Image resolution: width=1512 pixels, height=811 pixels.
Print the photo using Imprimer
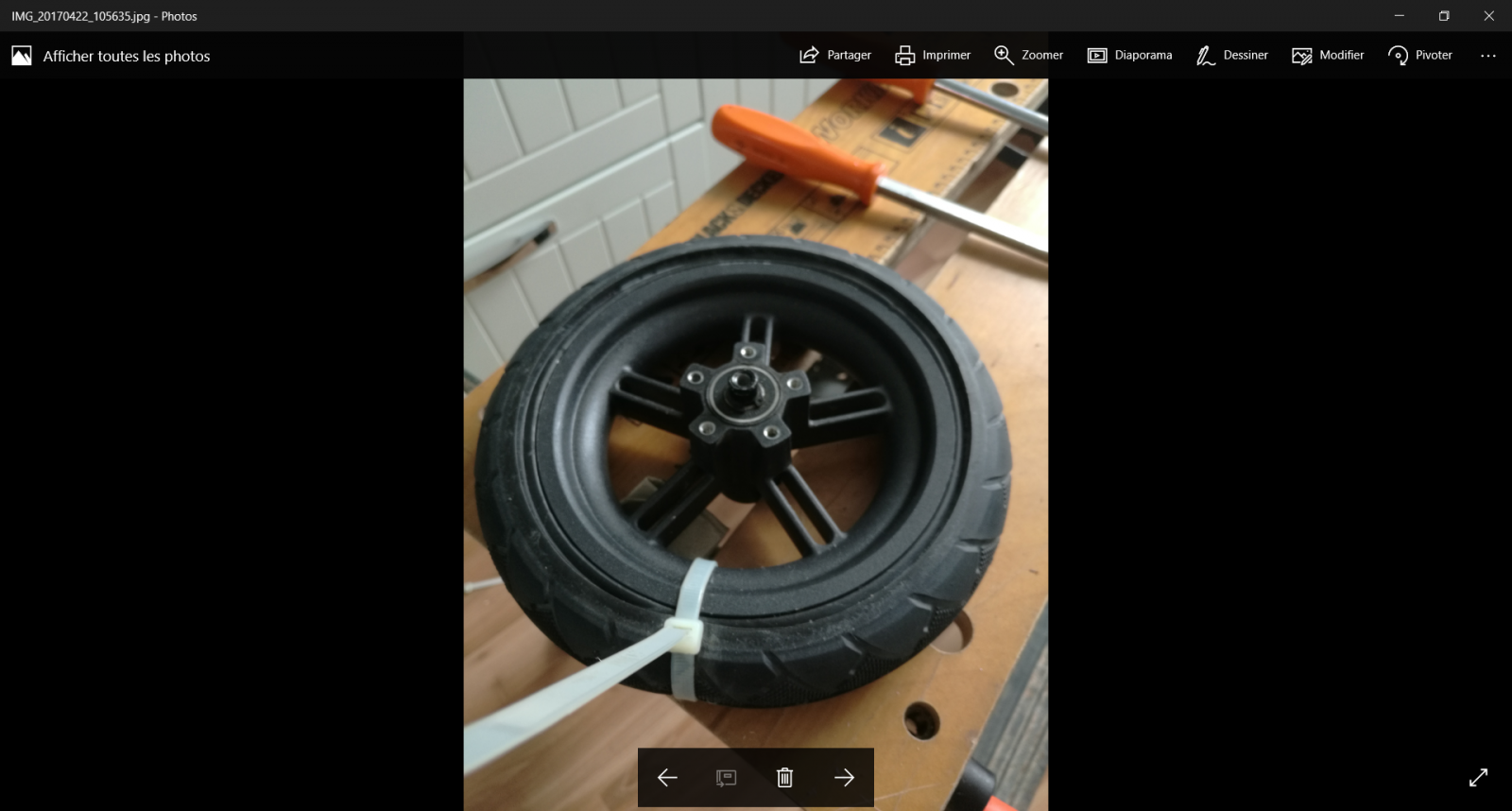pyautogui.click(x=933, y=56)
